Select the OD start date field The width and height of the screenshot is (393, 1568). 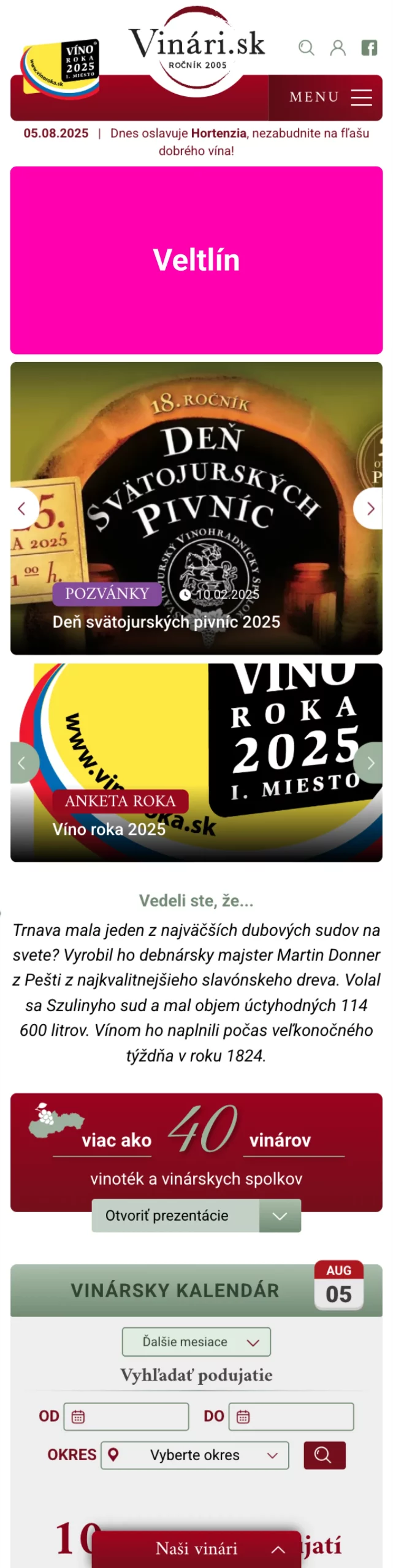(126, 1417)
